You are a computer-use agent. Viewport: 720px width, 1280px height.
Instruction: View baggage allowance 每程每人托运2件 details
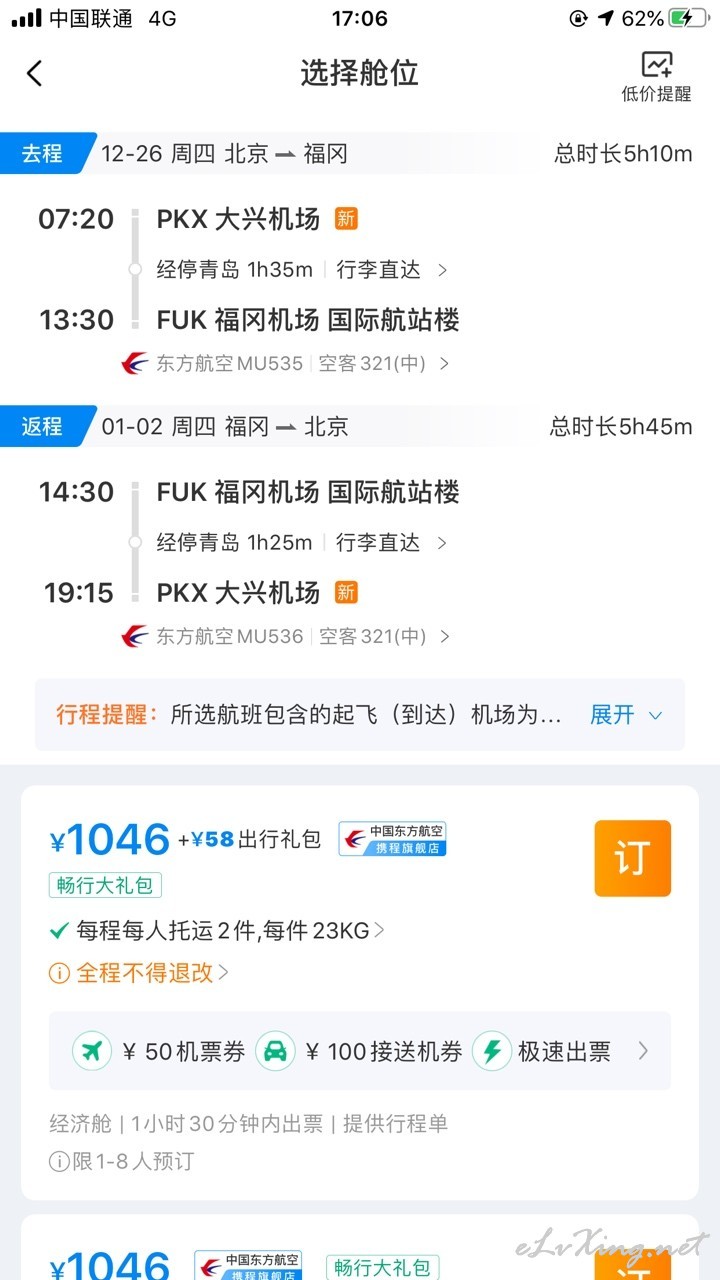pos(216,931)
